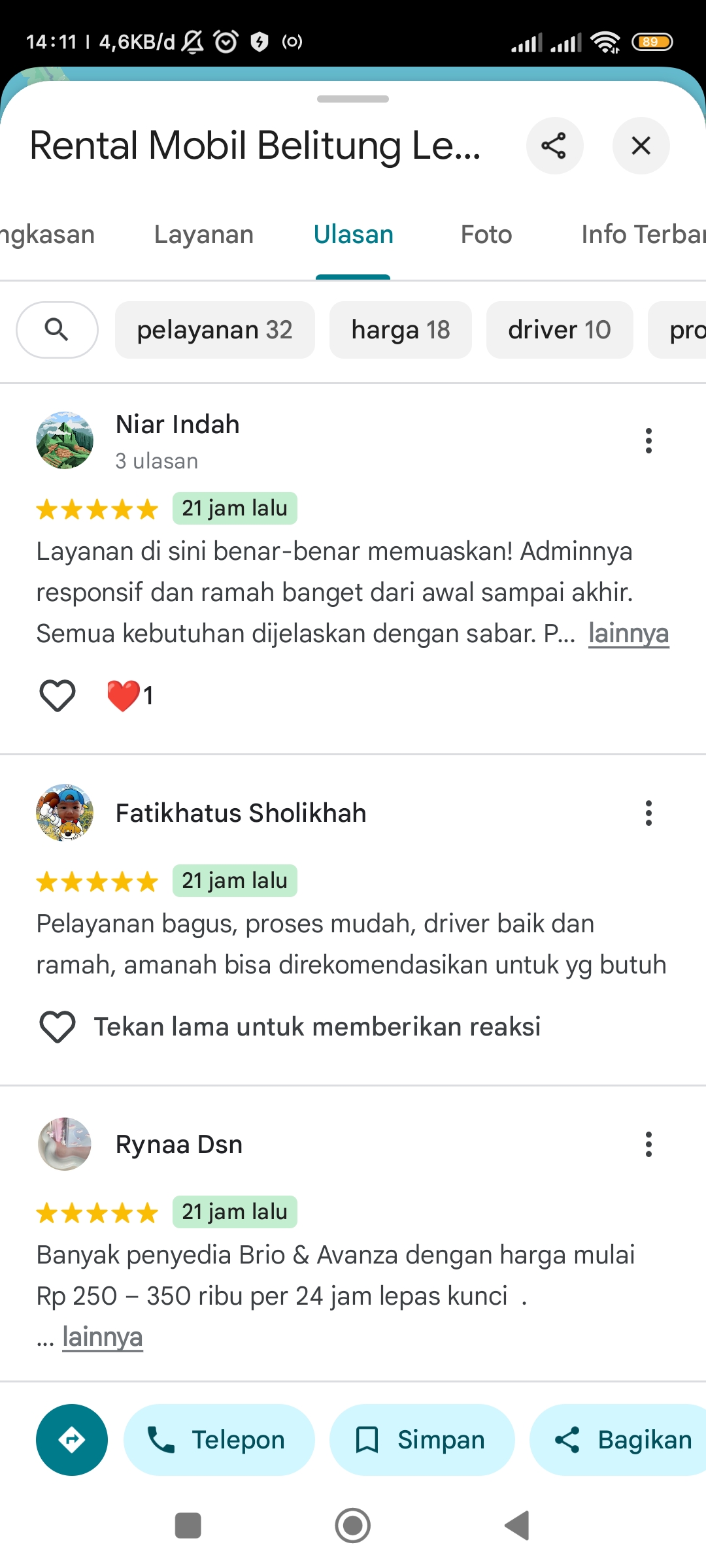Switch to the Layanan tab
The width and height of the screenshot is (706, 1568).
[204, 235]
